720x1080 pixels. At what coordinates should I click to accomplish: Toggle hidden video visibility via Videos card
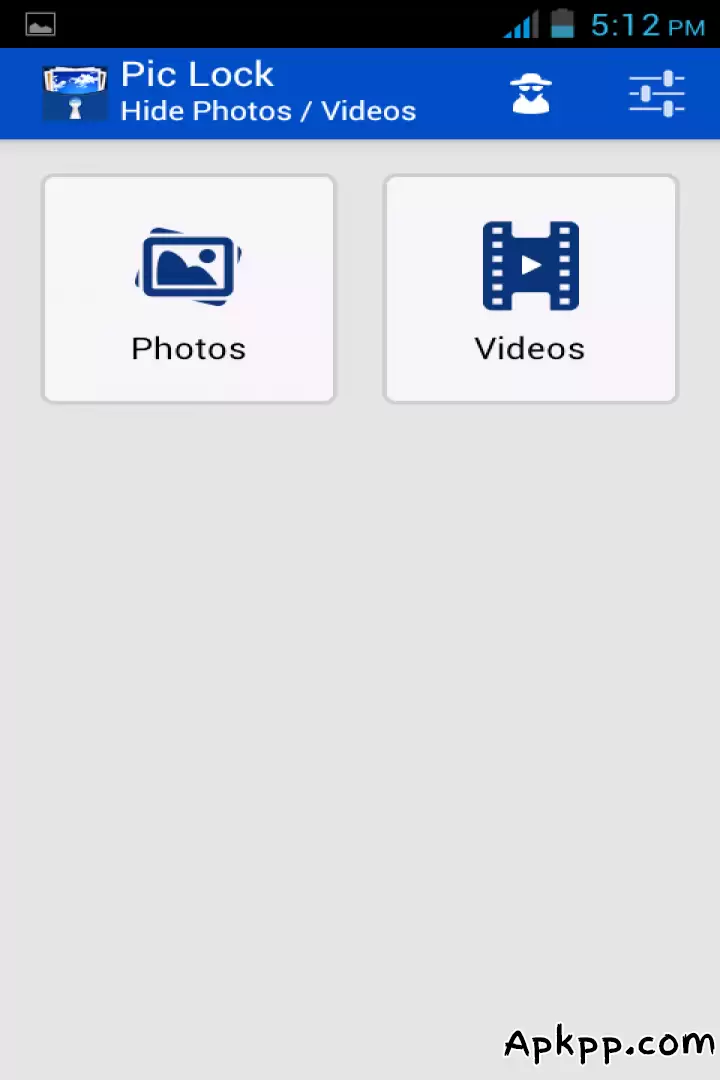tap(530, 289)
